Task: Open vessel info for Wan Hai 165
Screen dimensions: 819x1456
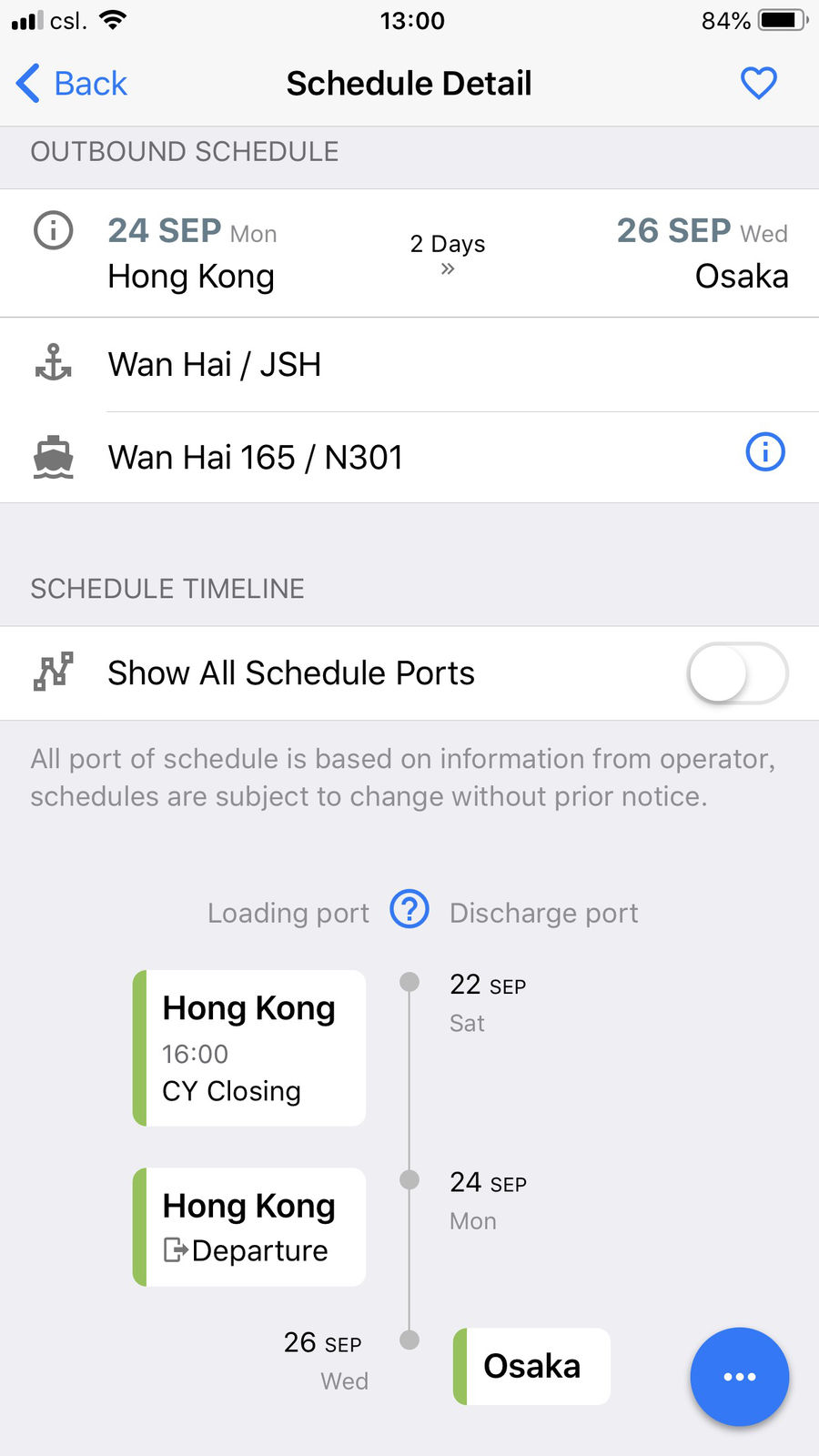Action: pyautogui.click(x=764, y=452)
